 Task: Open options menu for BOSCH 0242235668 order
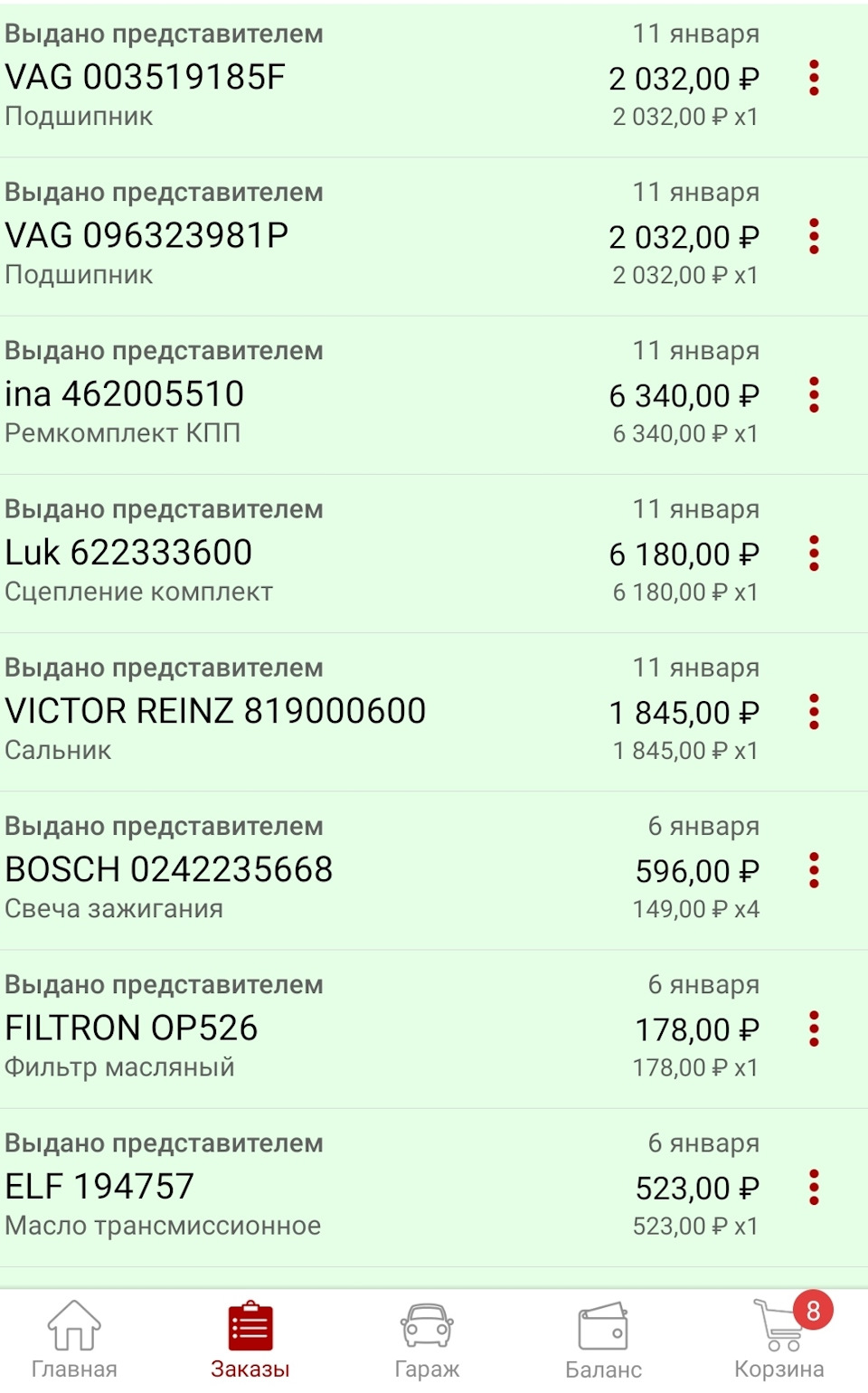813,870
